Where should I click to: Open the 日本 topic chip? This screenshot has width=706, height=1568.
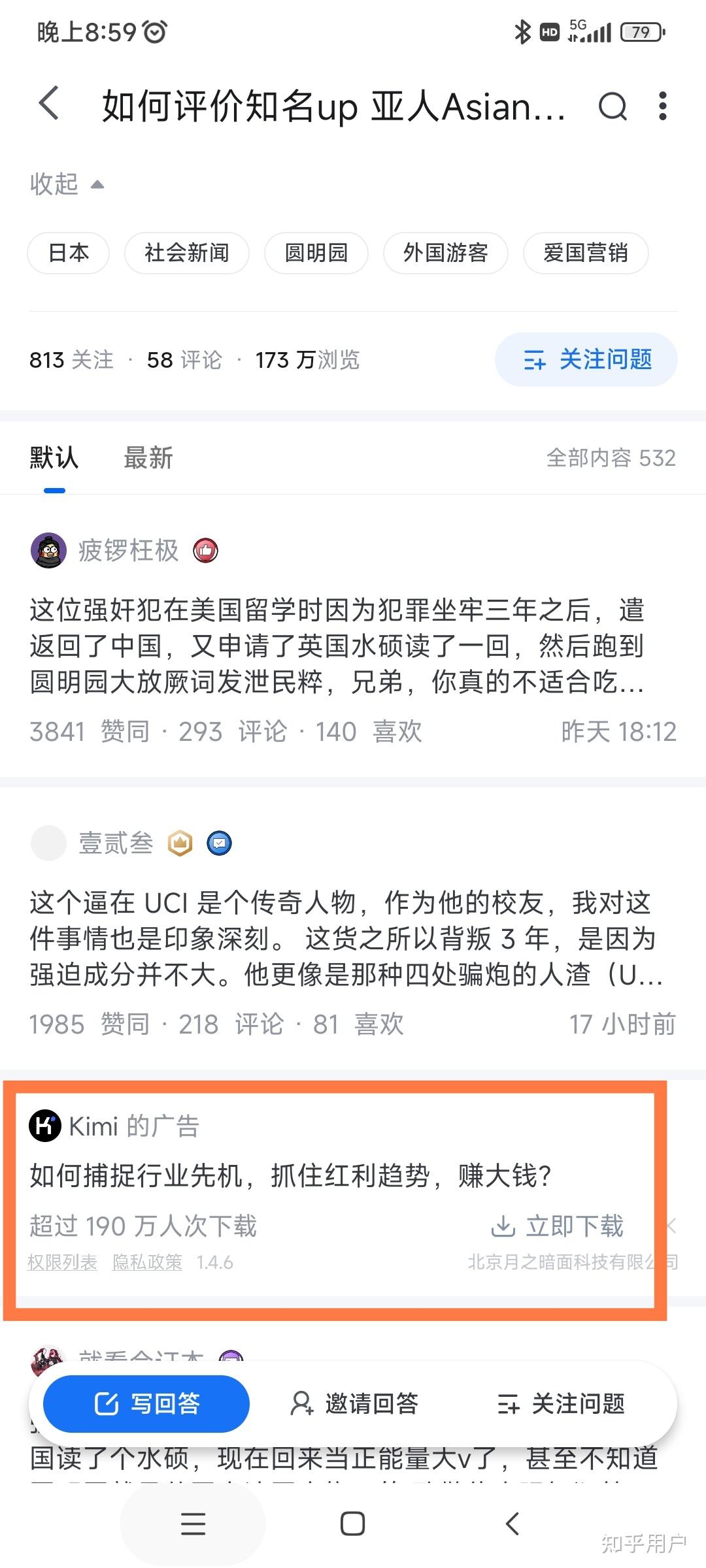(x=68, y=253)
